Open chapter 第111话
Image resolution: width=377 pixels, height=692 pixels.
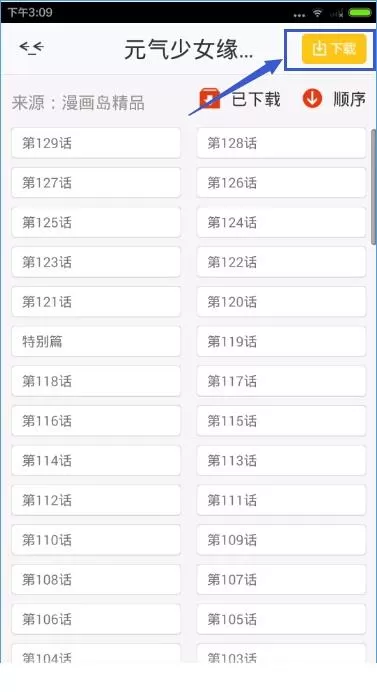coord(281,500)
